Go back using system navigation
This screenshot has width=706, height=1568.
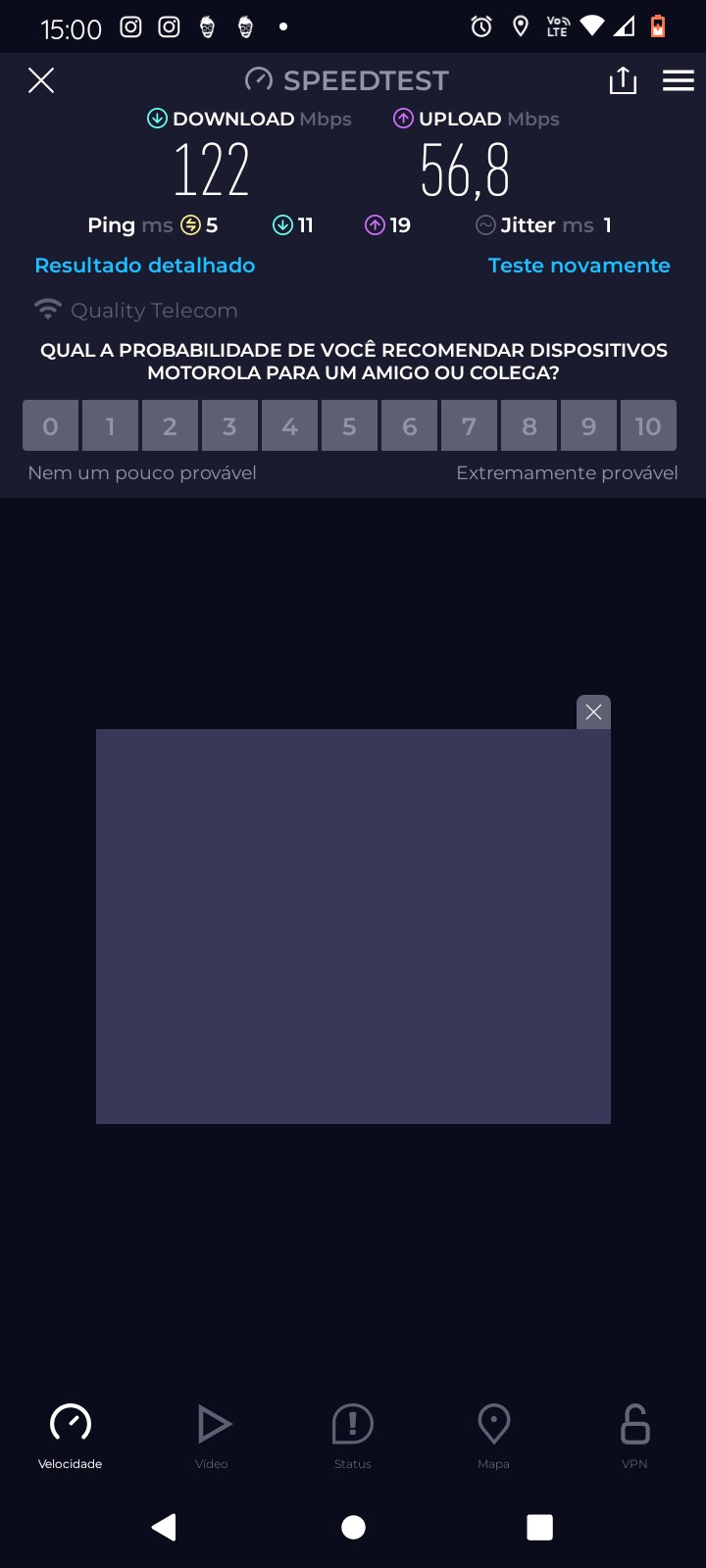[165, 1527]
